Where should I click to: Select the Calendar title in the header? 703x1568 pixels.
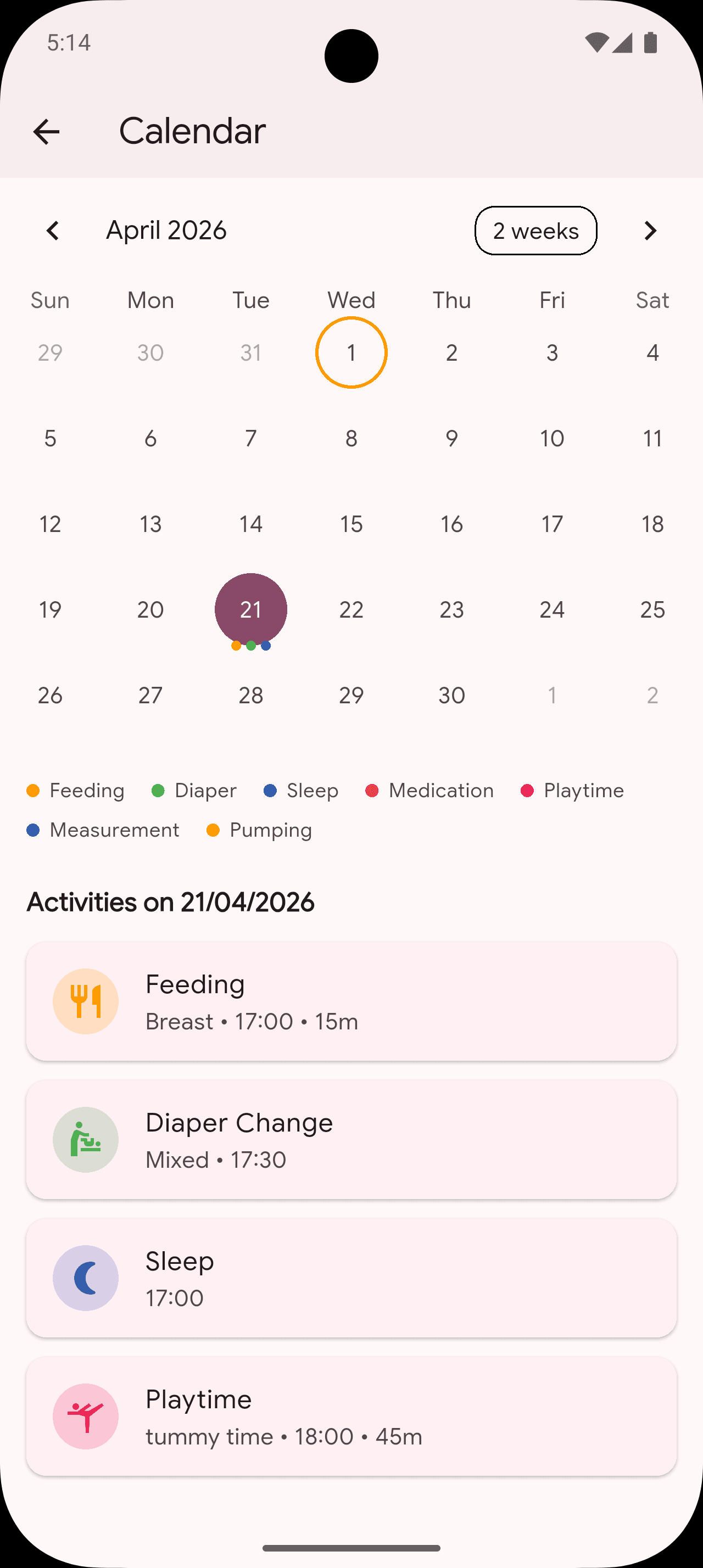tap(192, 131)
